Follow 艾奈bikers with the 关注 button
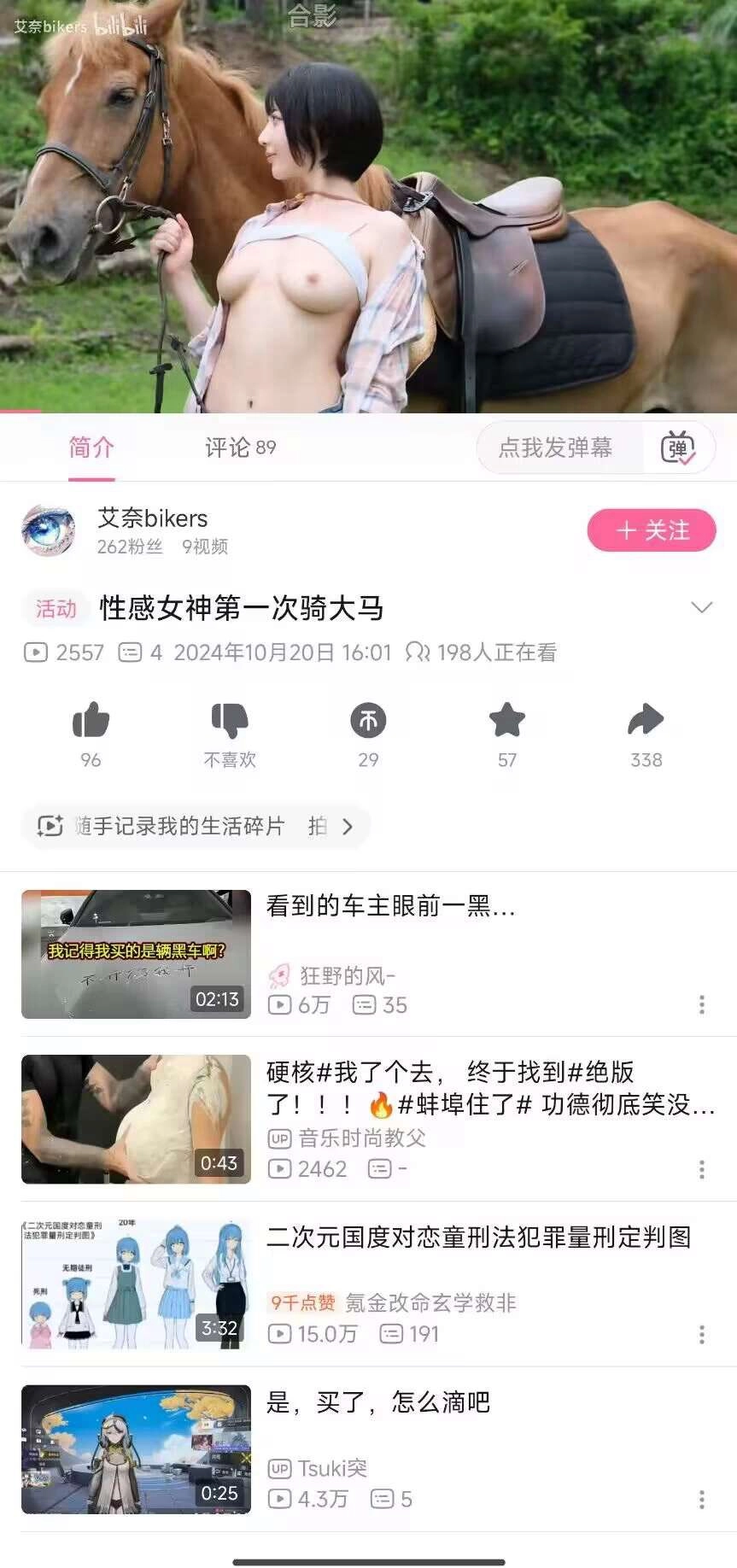The image size is (737, 1568). pos(651,530)
